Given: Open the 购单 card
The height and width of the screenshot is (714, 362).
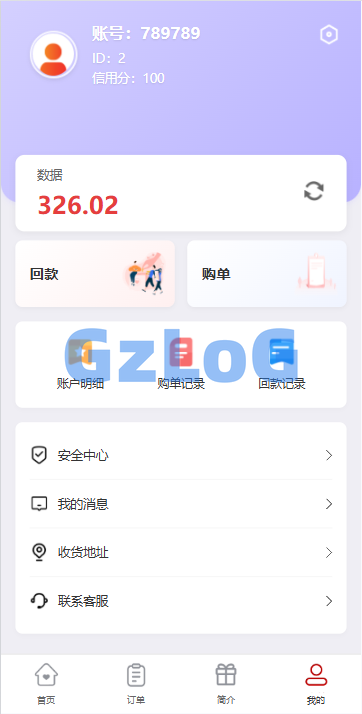Looking at the screenshot, I should coord(267,274).
